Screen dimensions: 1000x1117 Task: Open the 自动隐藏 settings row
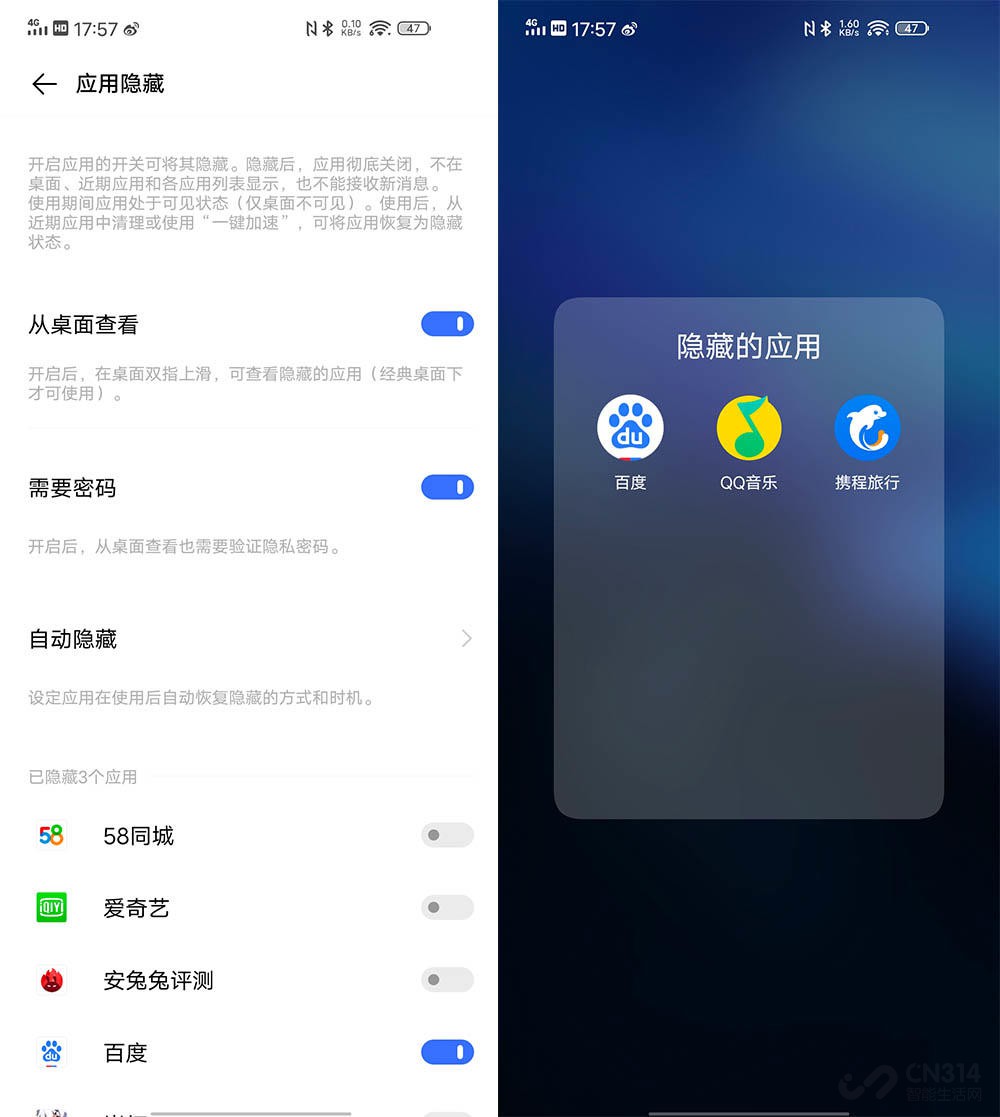coord(250,639)
